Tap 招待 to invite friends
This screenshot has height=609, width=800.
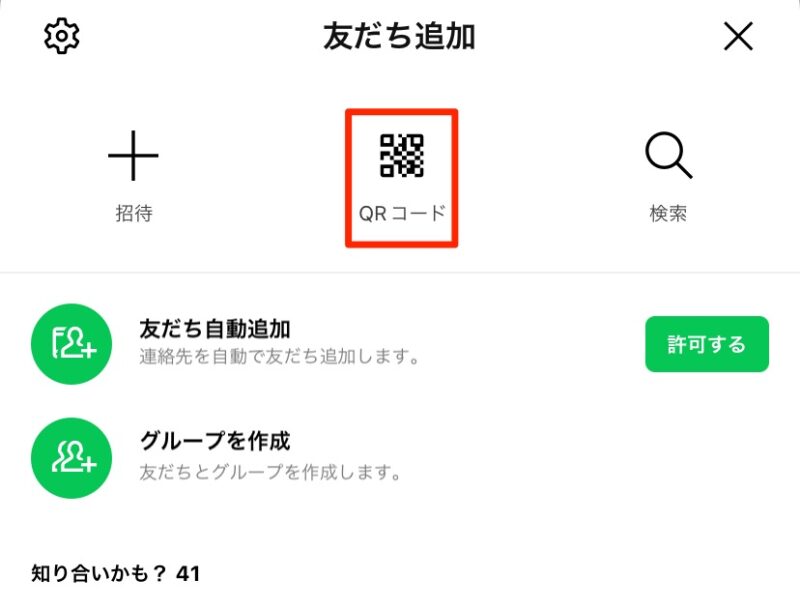point(133,177)
